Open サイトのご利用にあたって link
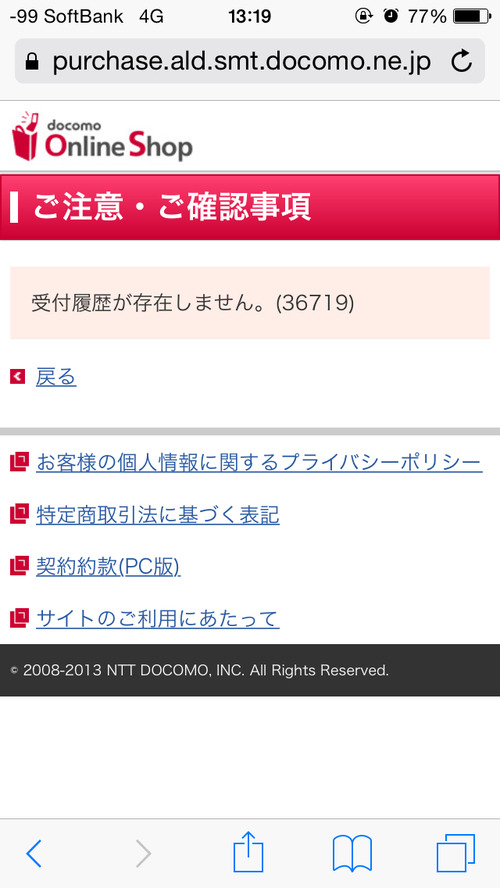Screen dimensions: 500x888 pyautogui.click(x=157, y=618)
